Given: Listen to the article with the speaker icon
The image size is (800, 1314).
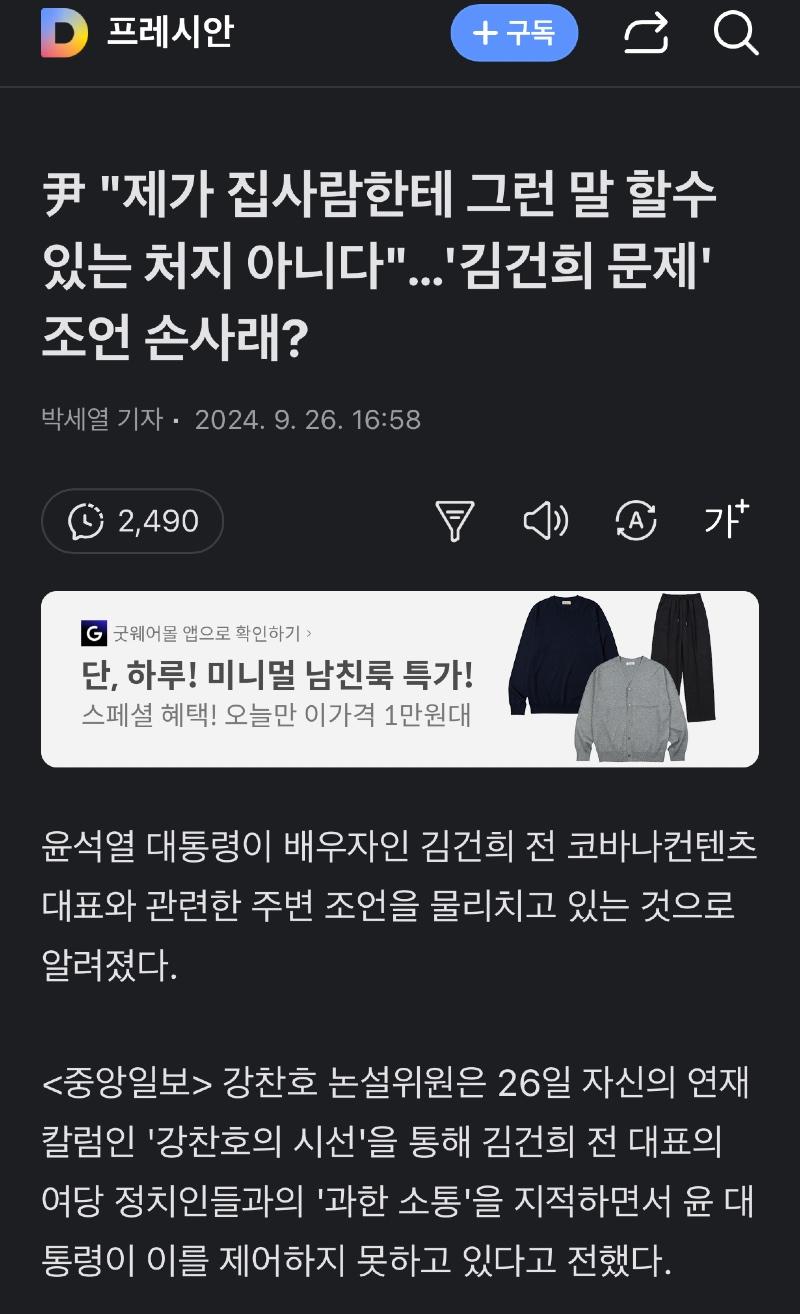Looking at the screenshot, I should tap(546, 521).
